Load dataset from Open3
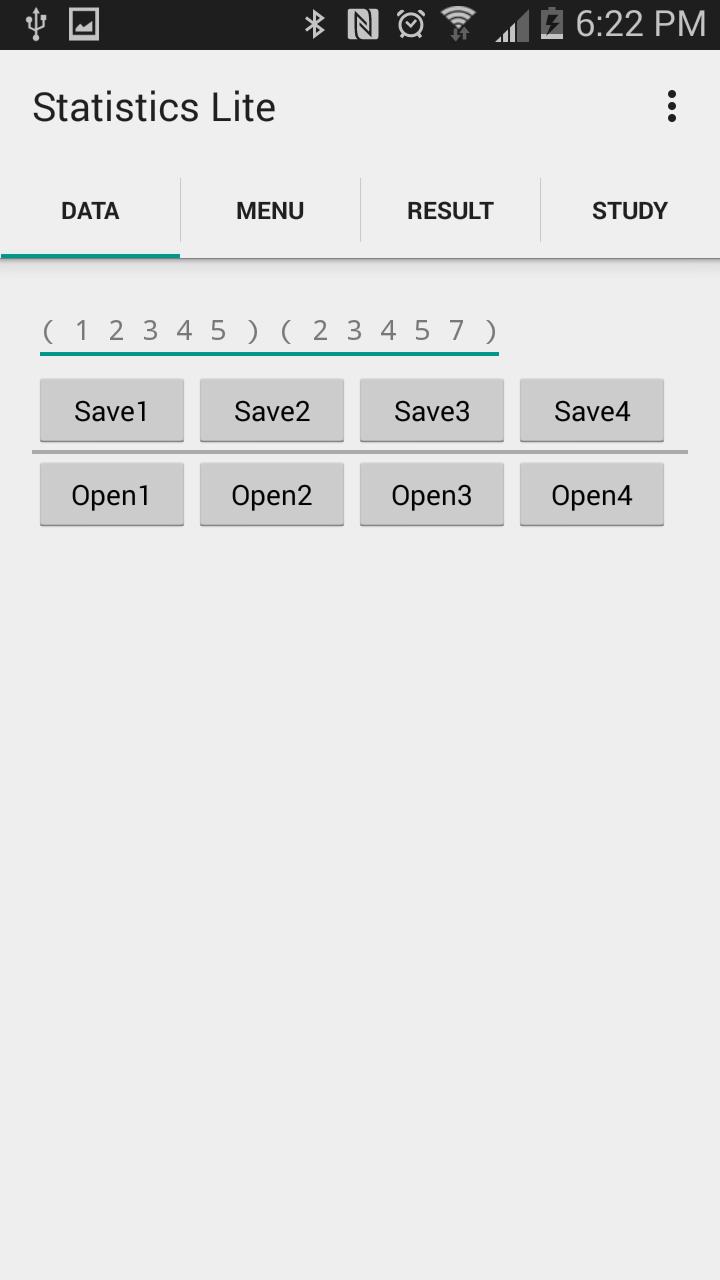Screen dimensions: 720x1280 click(x=432, y=495)
